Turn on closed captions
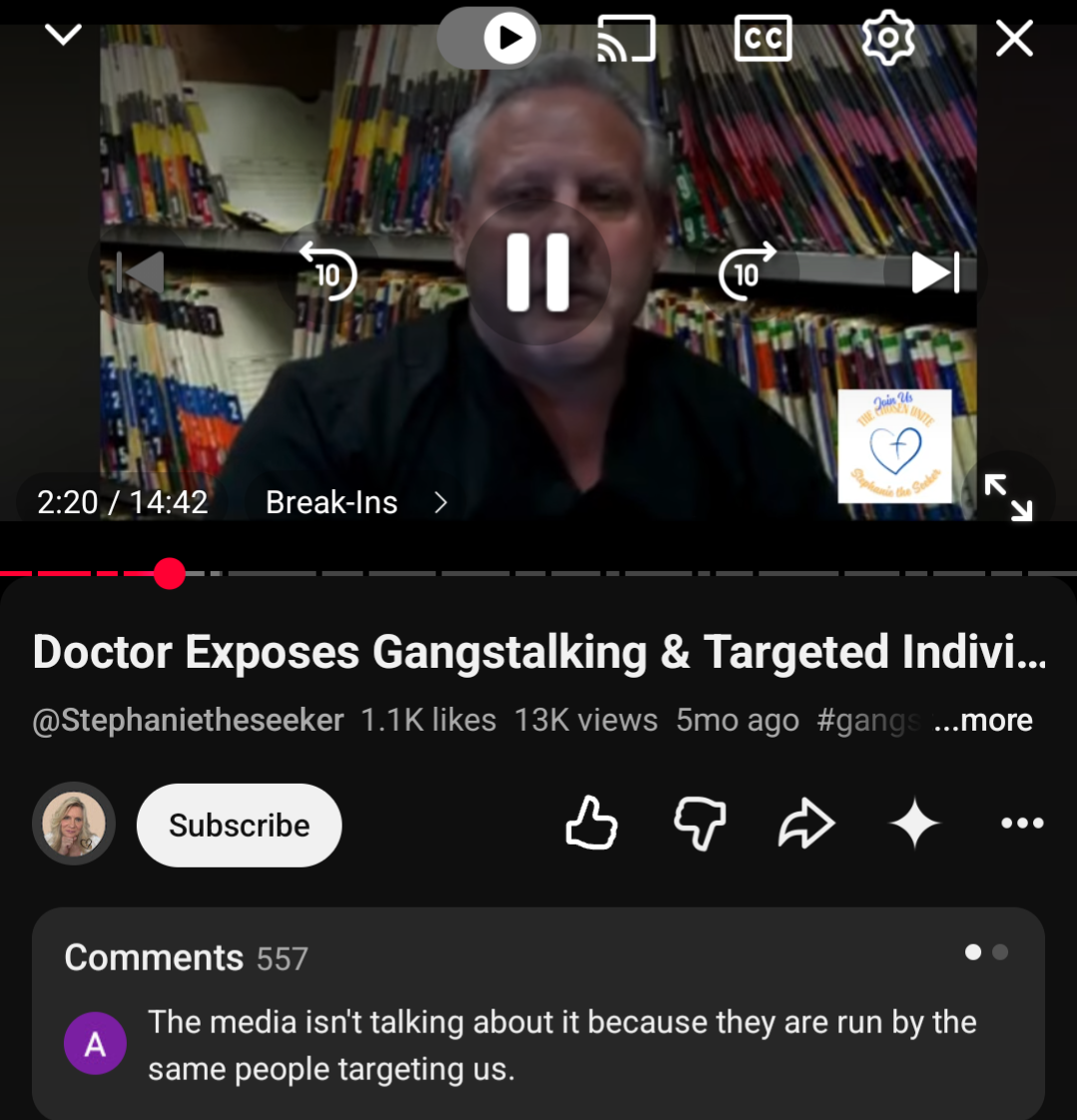Viewport: 1077px width, 1120px height. point(763,38)
